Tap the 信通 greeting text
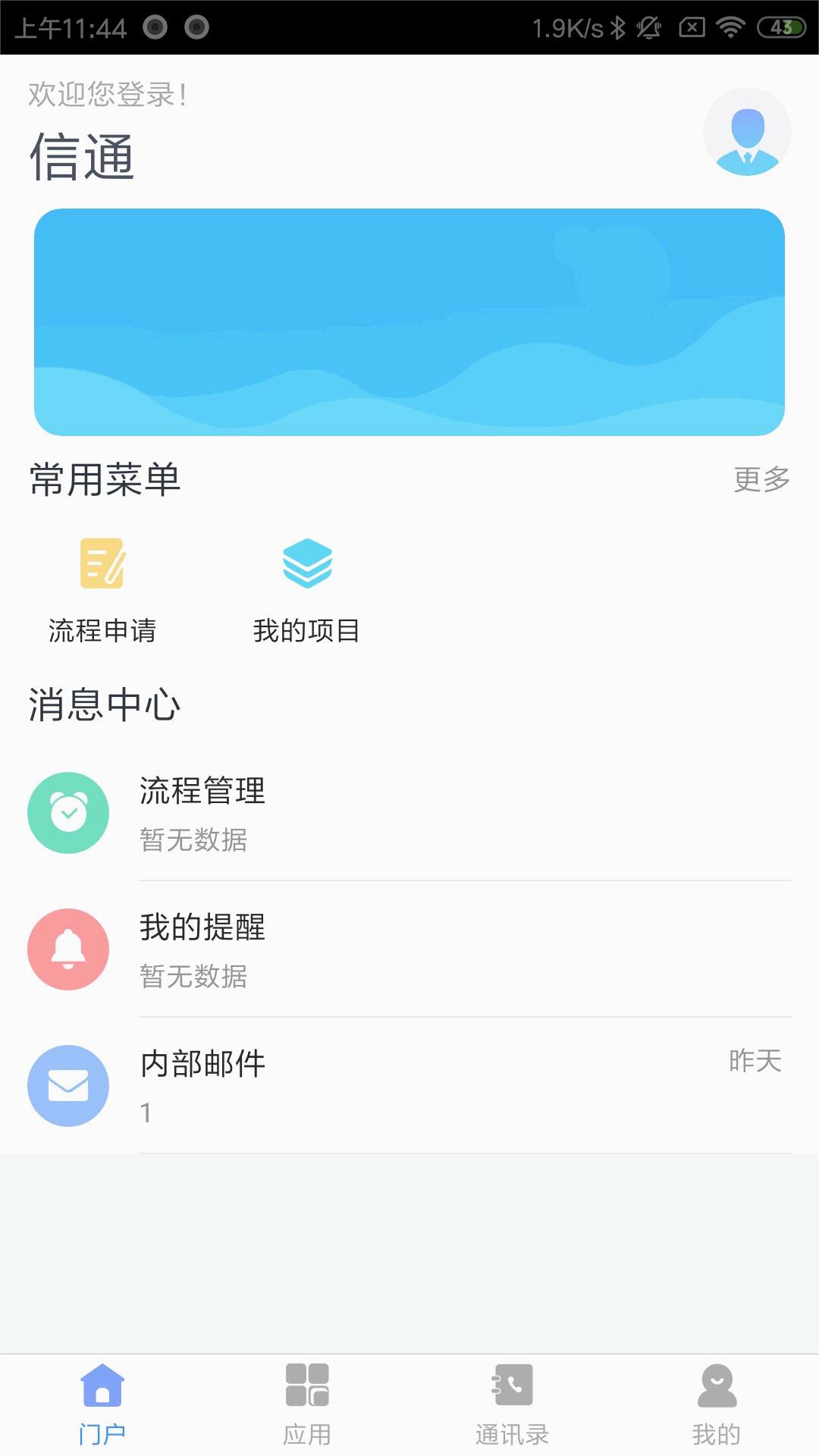Viewport: 819px width, 1456px height. 82,157
